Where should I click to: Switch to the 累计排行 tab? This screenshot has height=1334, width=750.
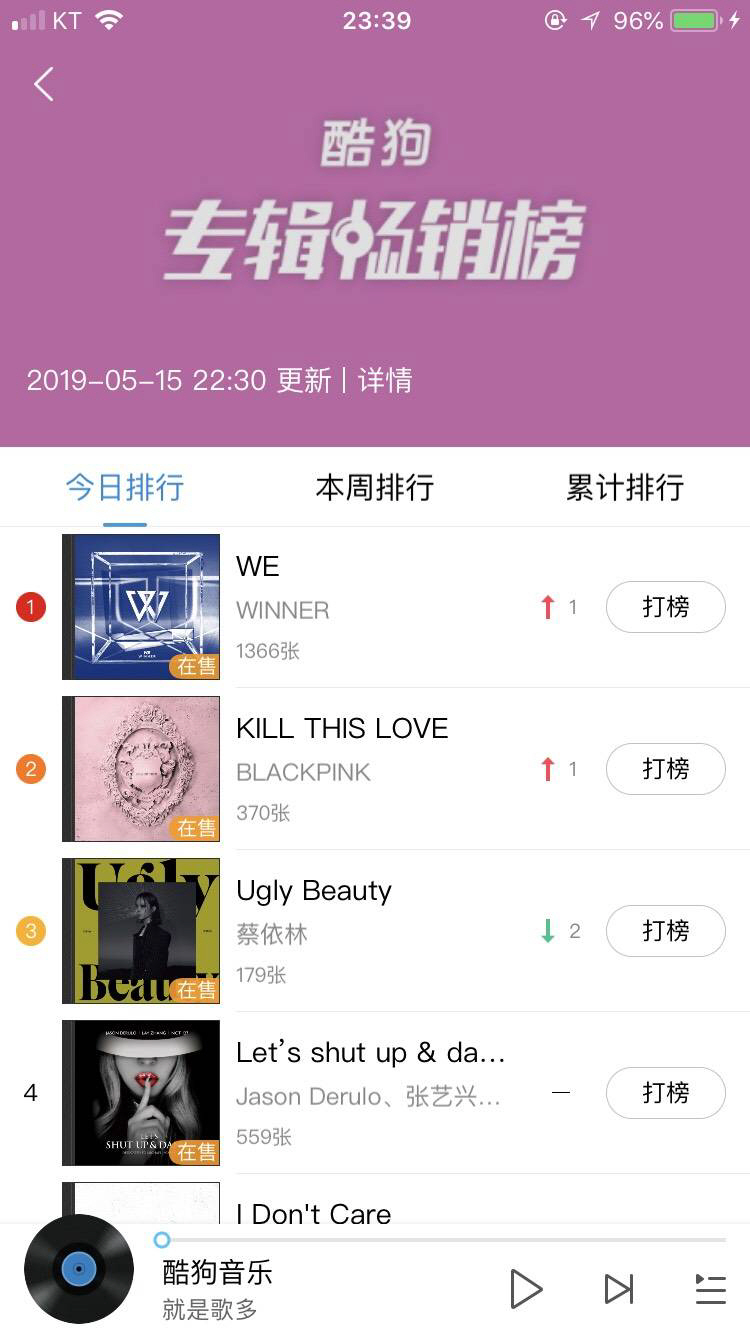point(625,488)
